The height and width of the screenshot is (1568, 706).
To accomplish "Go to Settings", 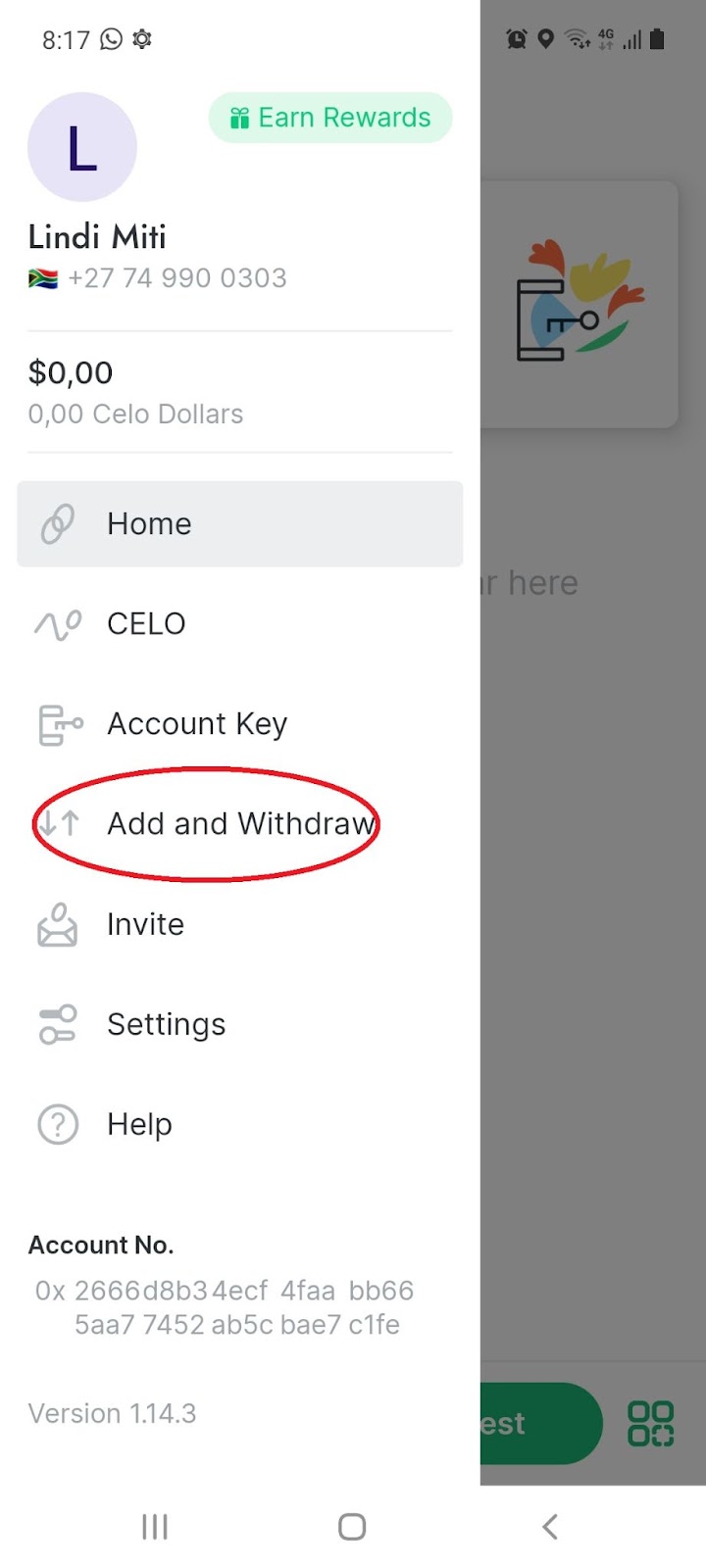I will click(x=239, y=1024).
